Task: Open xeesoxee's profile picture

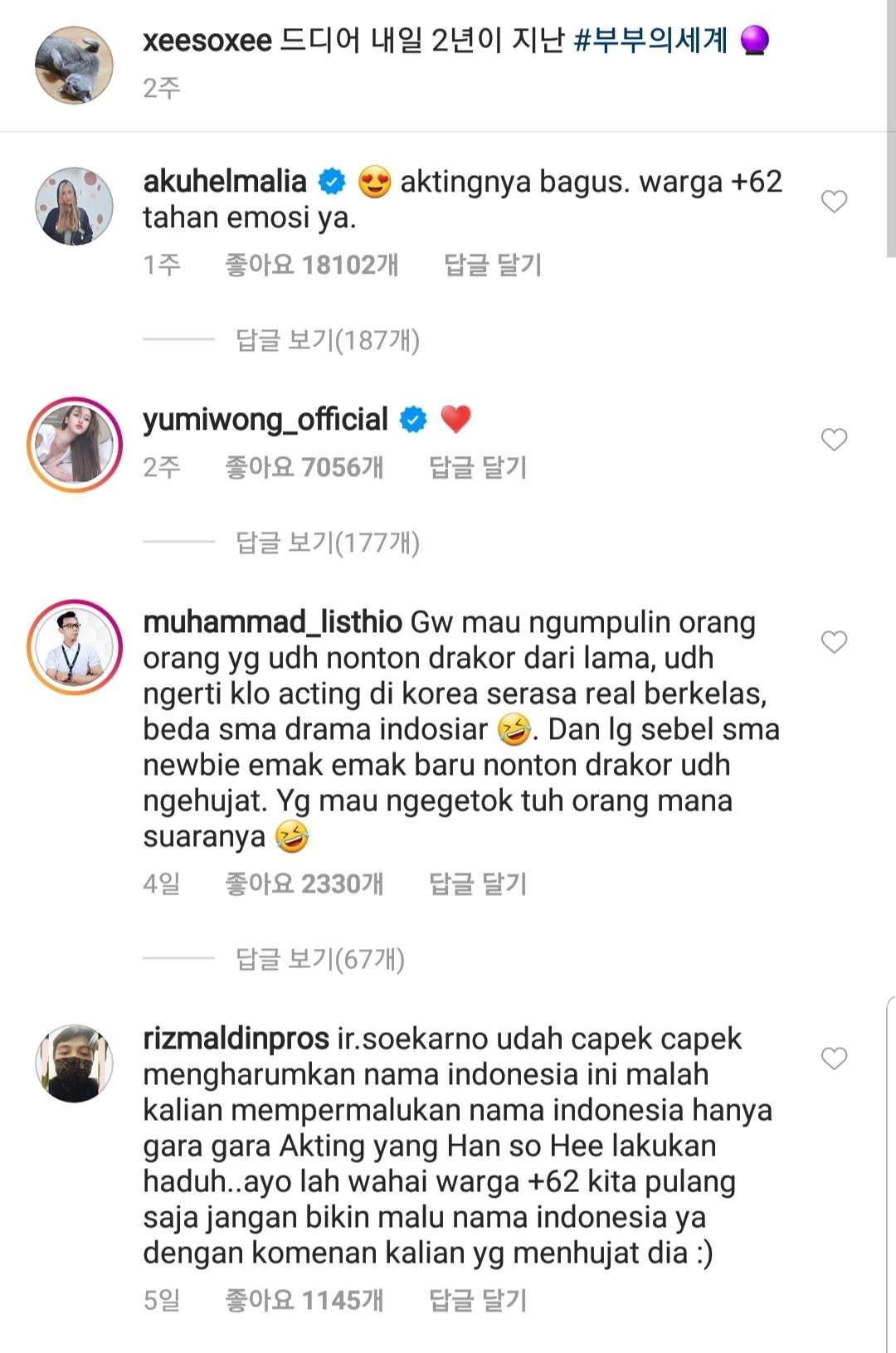Action: click(x=74, y=65)
